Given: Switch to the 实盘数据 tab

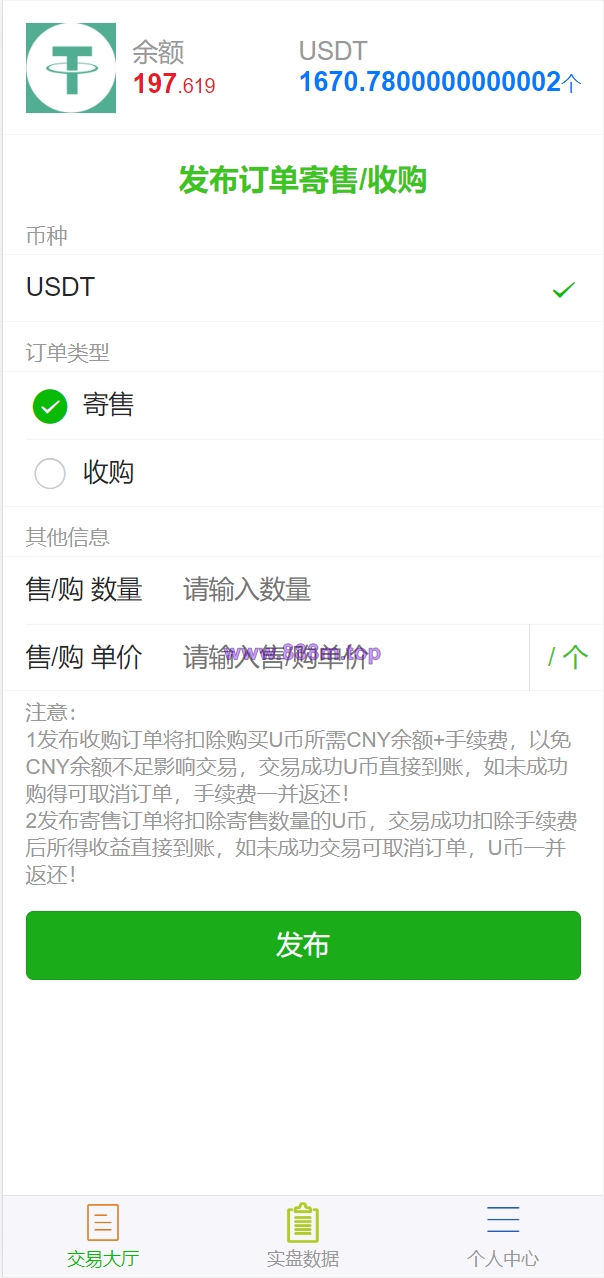Looking at the screenshot, I should click(303, 1236).
